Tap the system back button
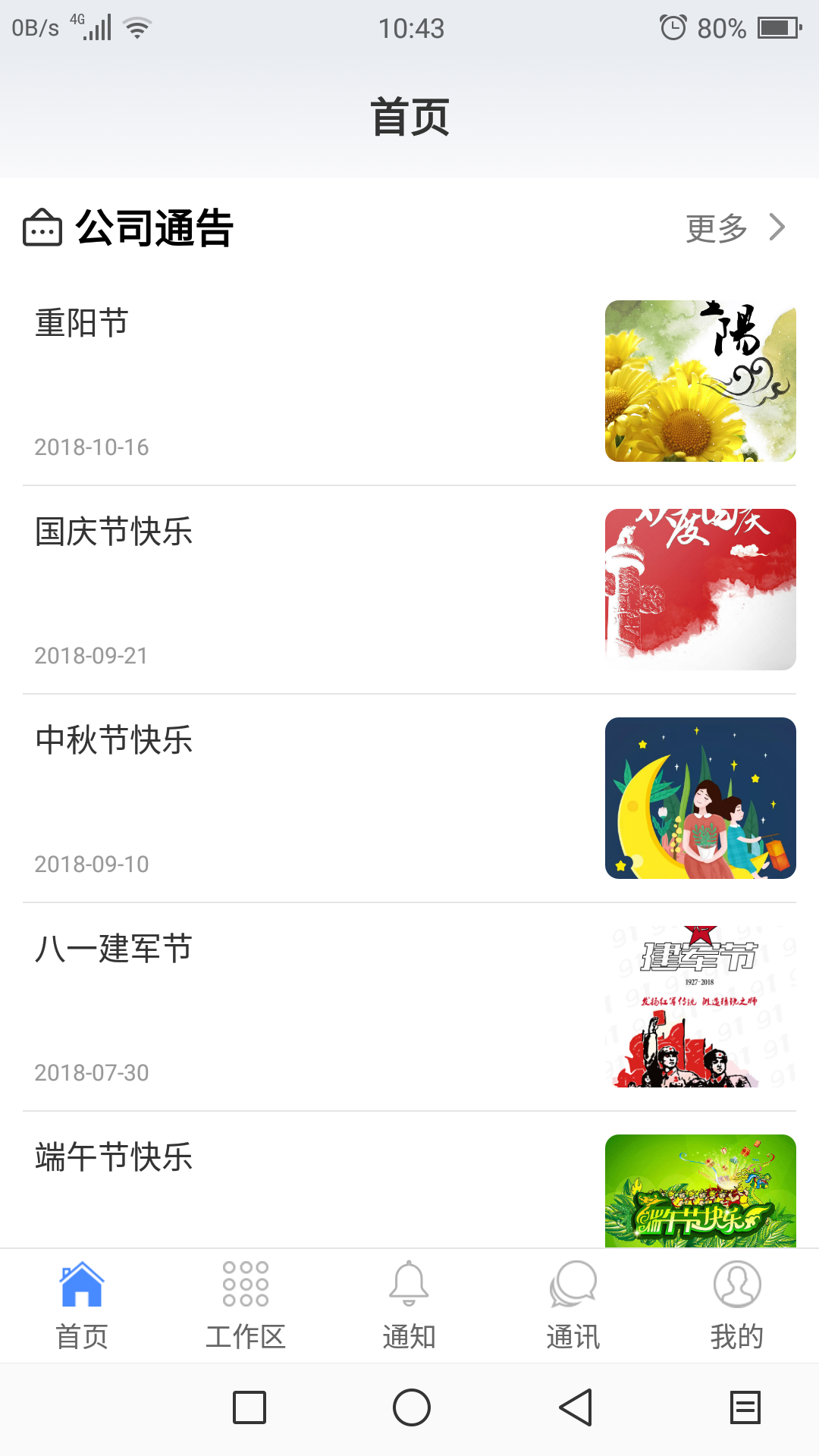The height and width of the screenshot is (1456, 819). pos(576,1408)
